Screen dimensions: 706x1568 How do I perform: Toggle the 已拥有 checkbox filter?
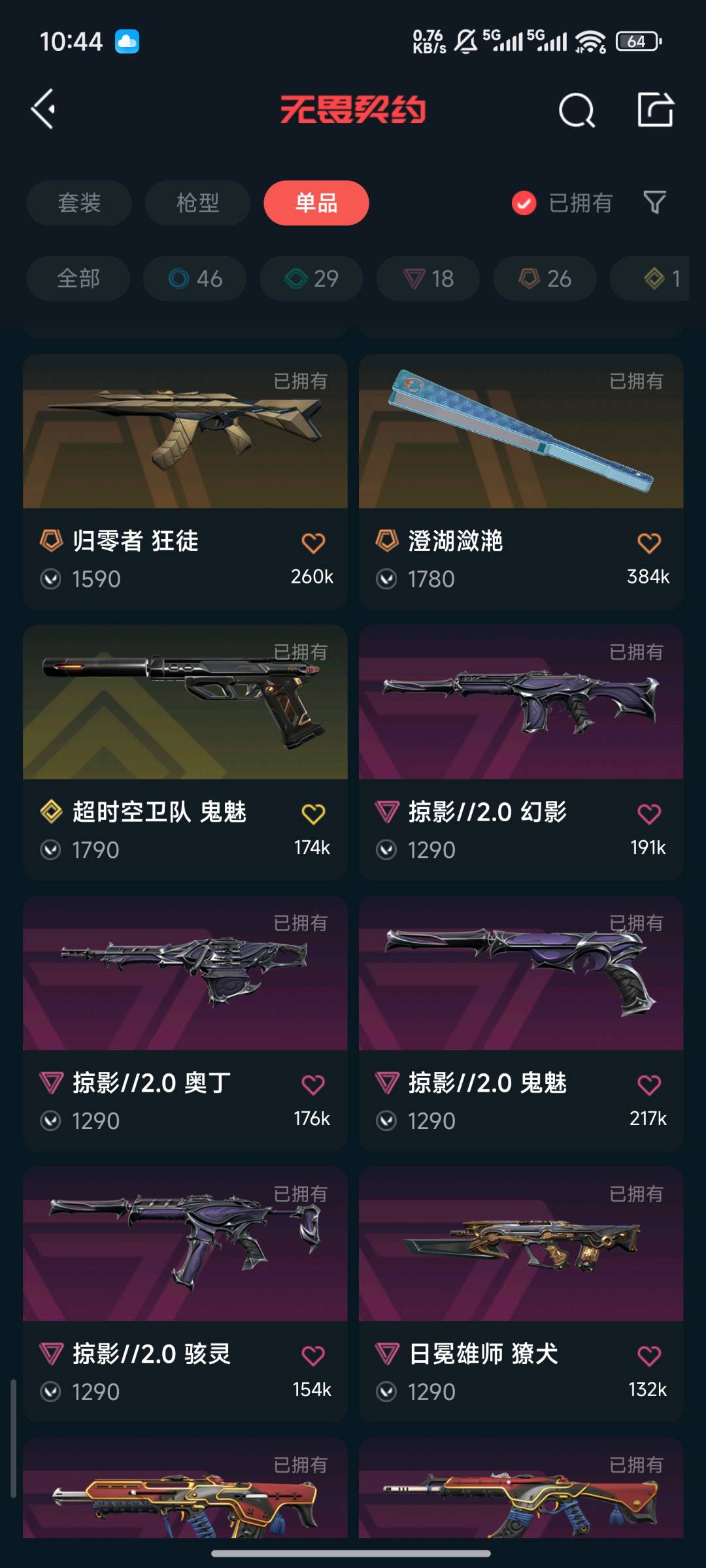tap(524, 203)
